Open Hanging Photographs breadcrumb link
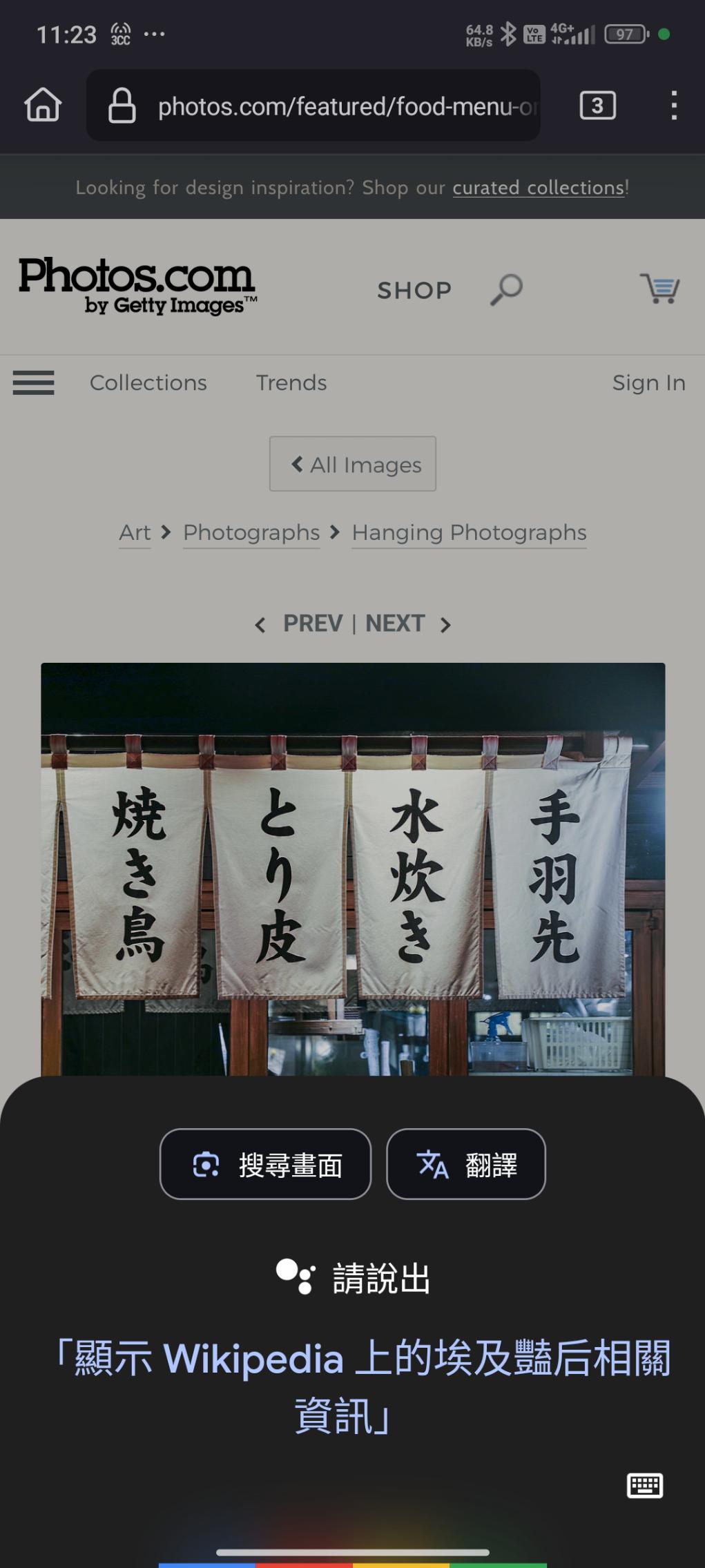The width and height of the screenshot is (705, 1568). (x=469, y=532)
